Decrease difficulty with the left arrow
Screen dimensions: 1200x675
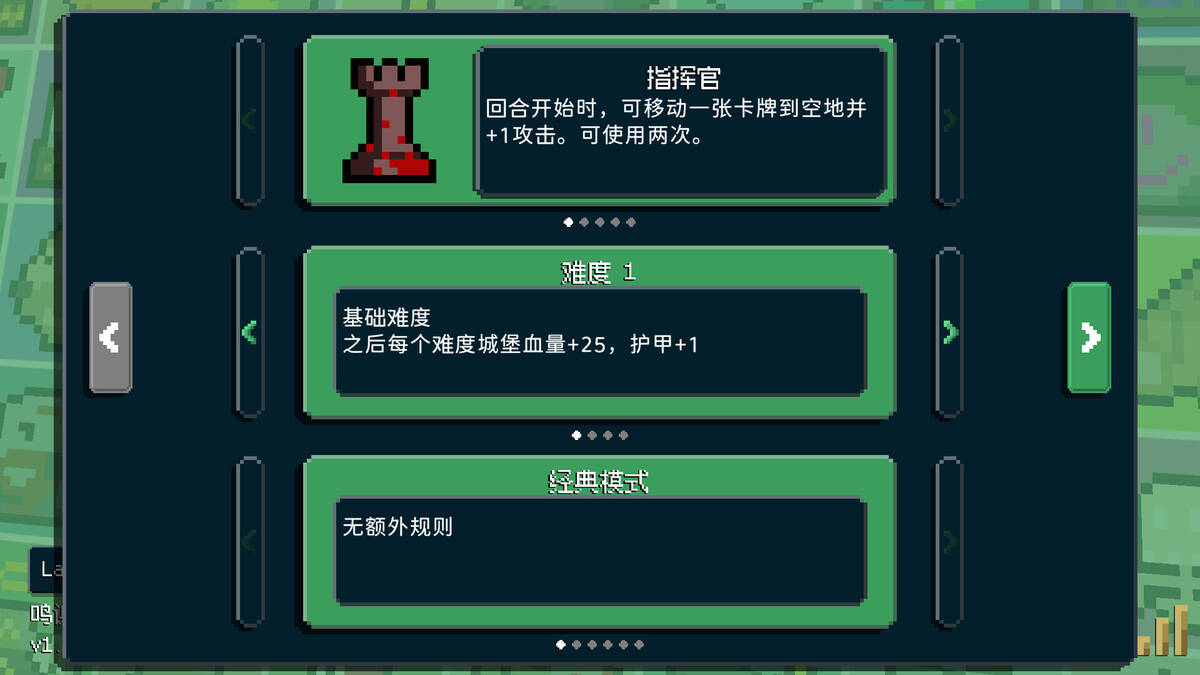(x=250, y=332)
